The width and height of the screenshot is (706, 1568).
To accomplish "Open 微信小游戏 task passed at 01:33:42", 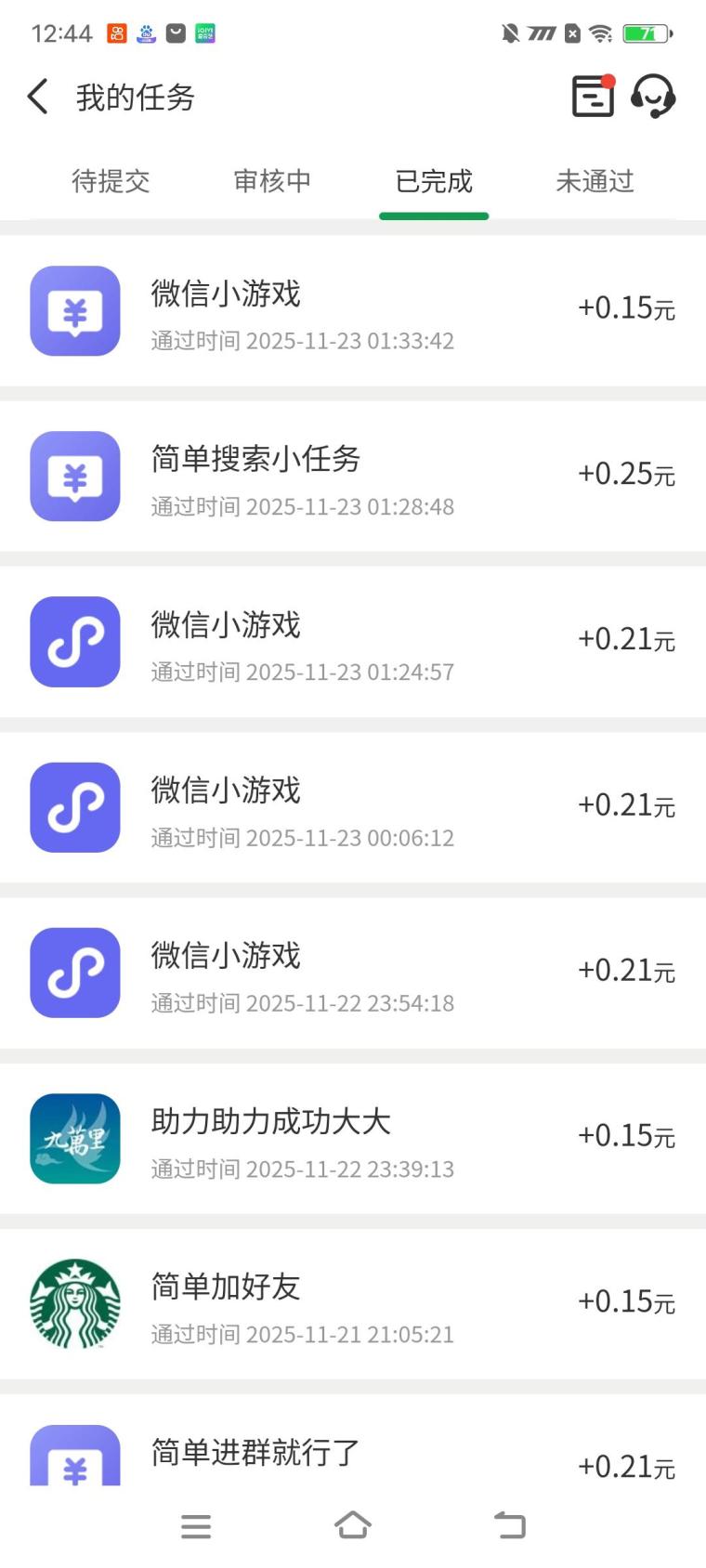I will click(x=353, y=311).
